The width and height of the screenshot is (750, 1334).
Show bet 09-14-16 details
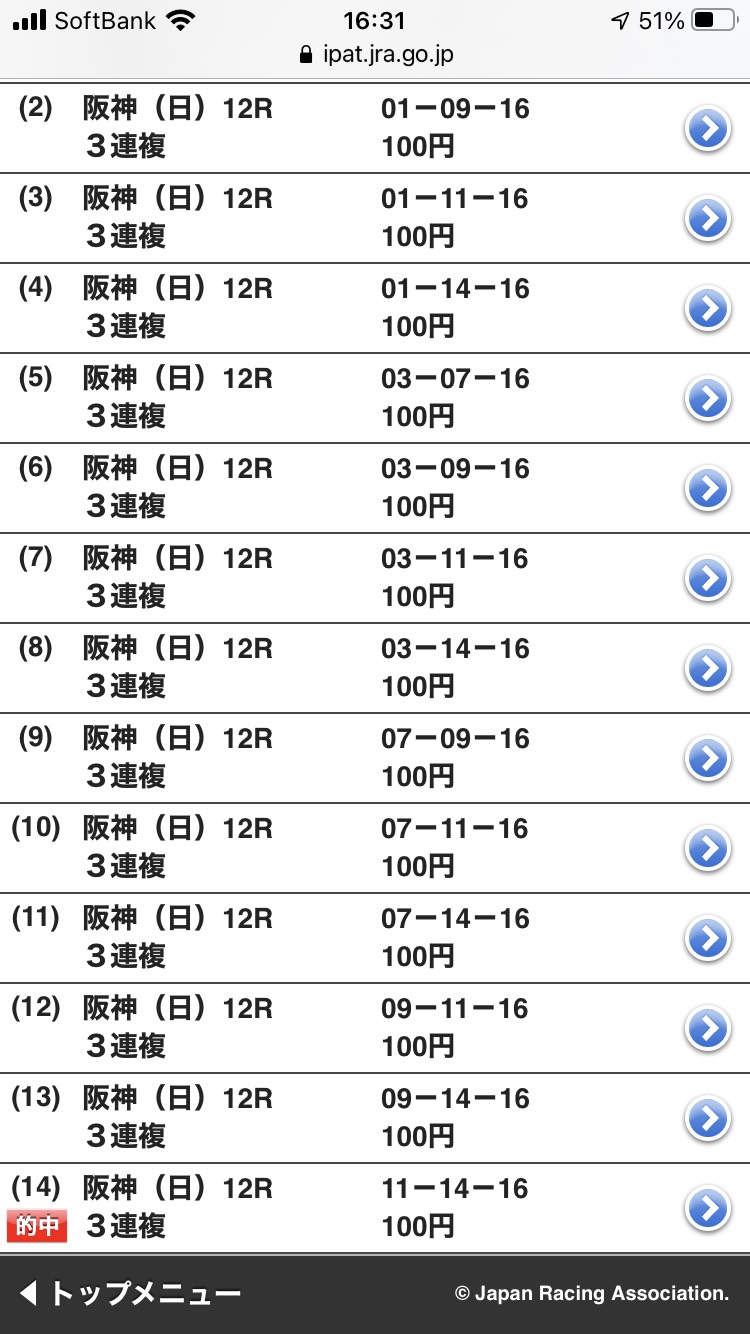click(x=708, y=1119)
